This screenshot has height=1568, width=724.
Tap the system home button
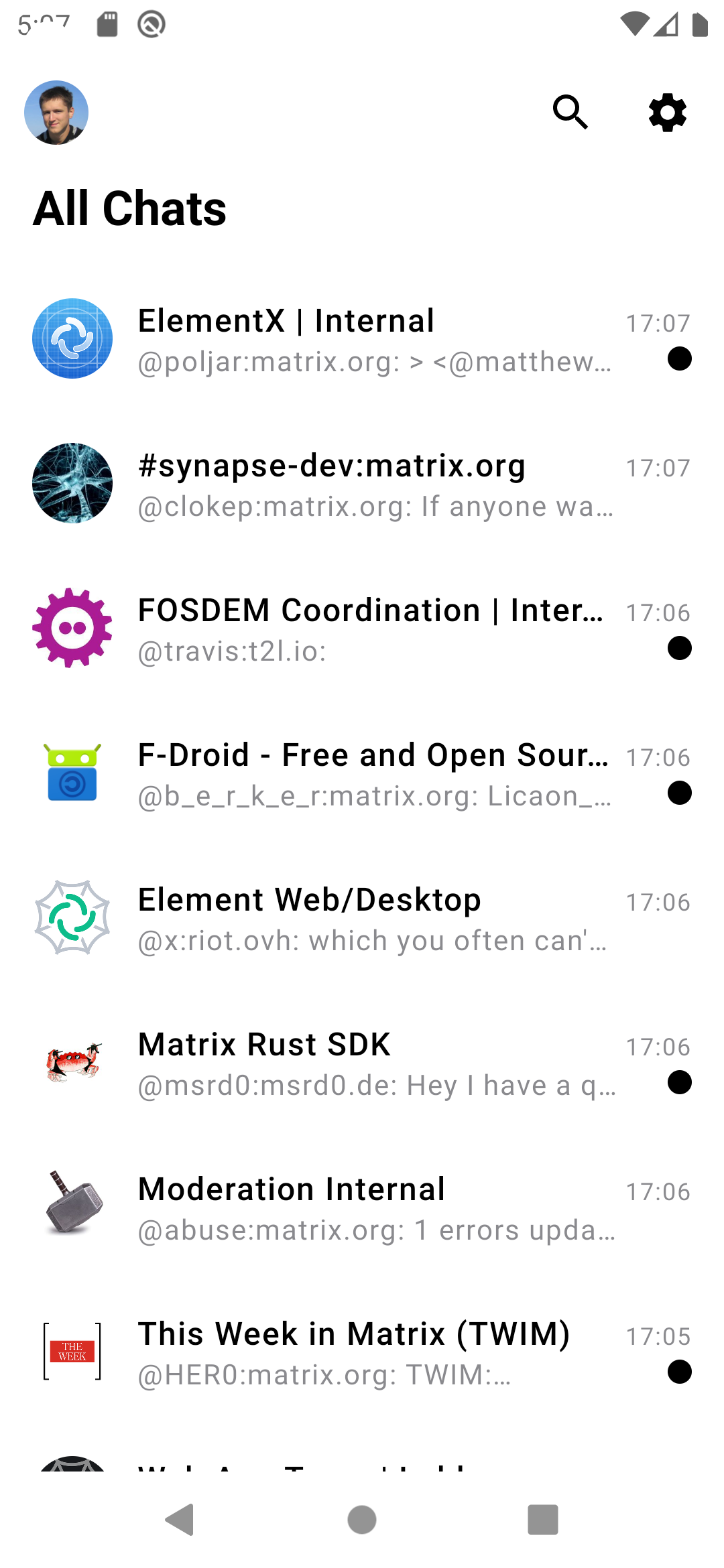[x=362, y=1519]
